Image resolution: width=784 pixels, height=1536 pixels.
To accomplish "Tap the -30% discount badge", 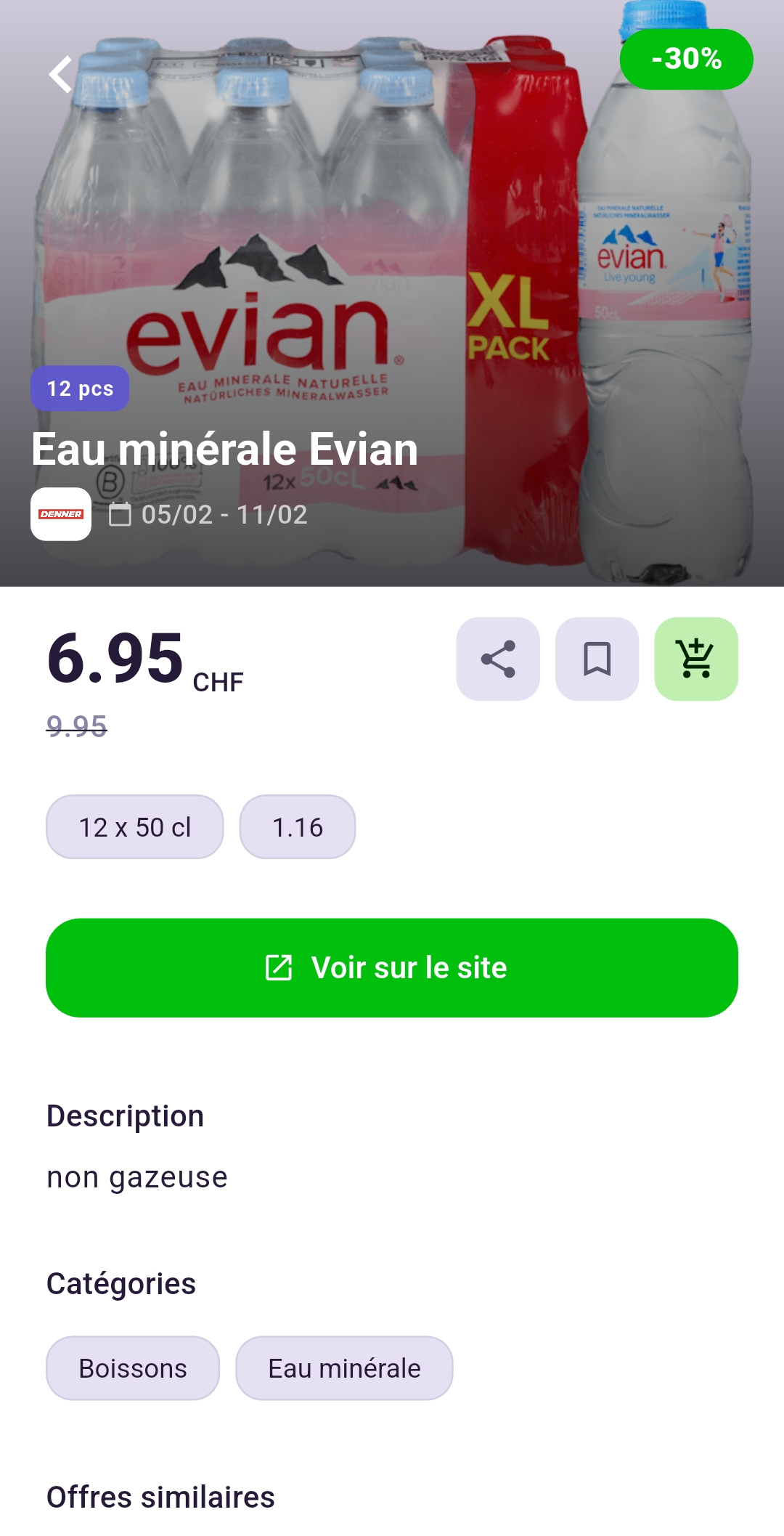I will [687, 60].
